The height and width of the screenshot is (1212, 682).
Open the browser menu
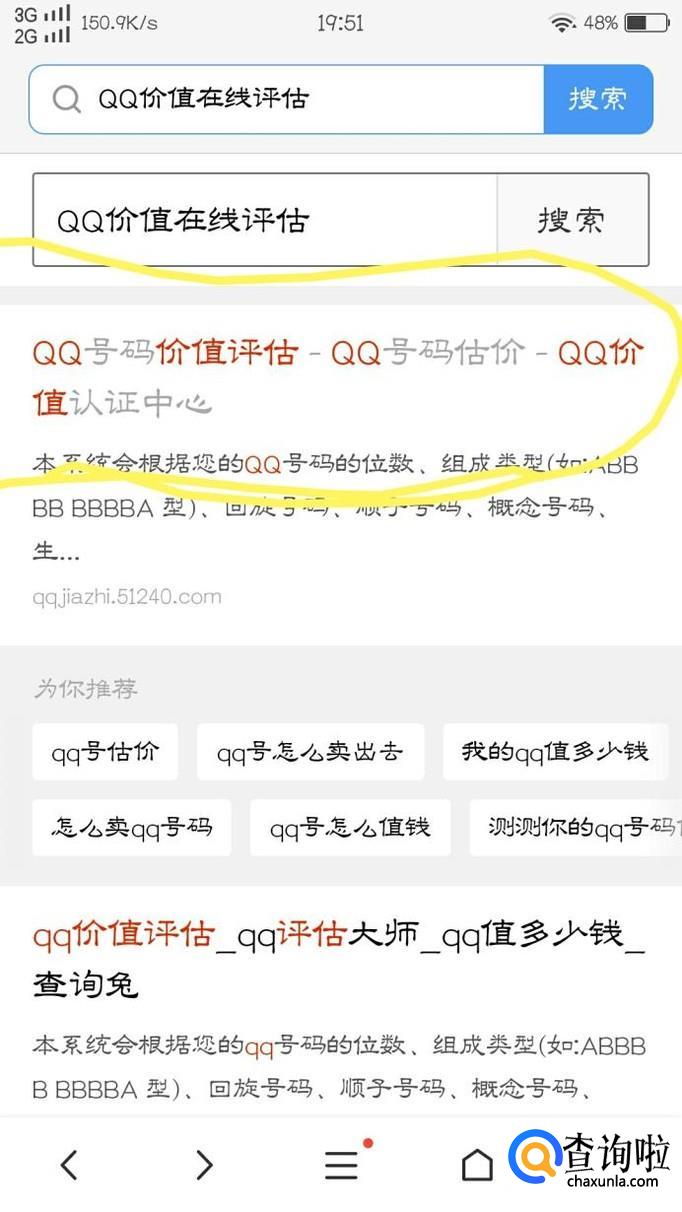click(342, 1164)
